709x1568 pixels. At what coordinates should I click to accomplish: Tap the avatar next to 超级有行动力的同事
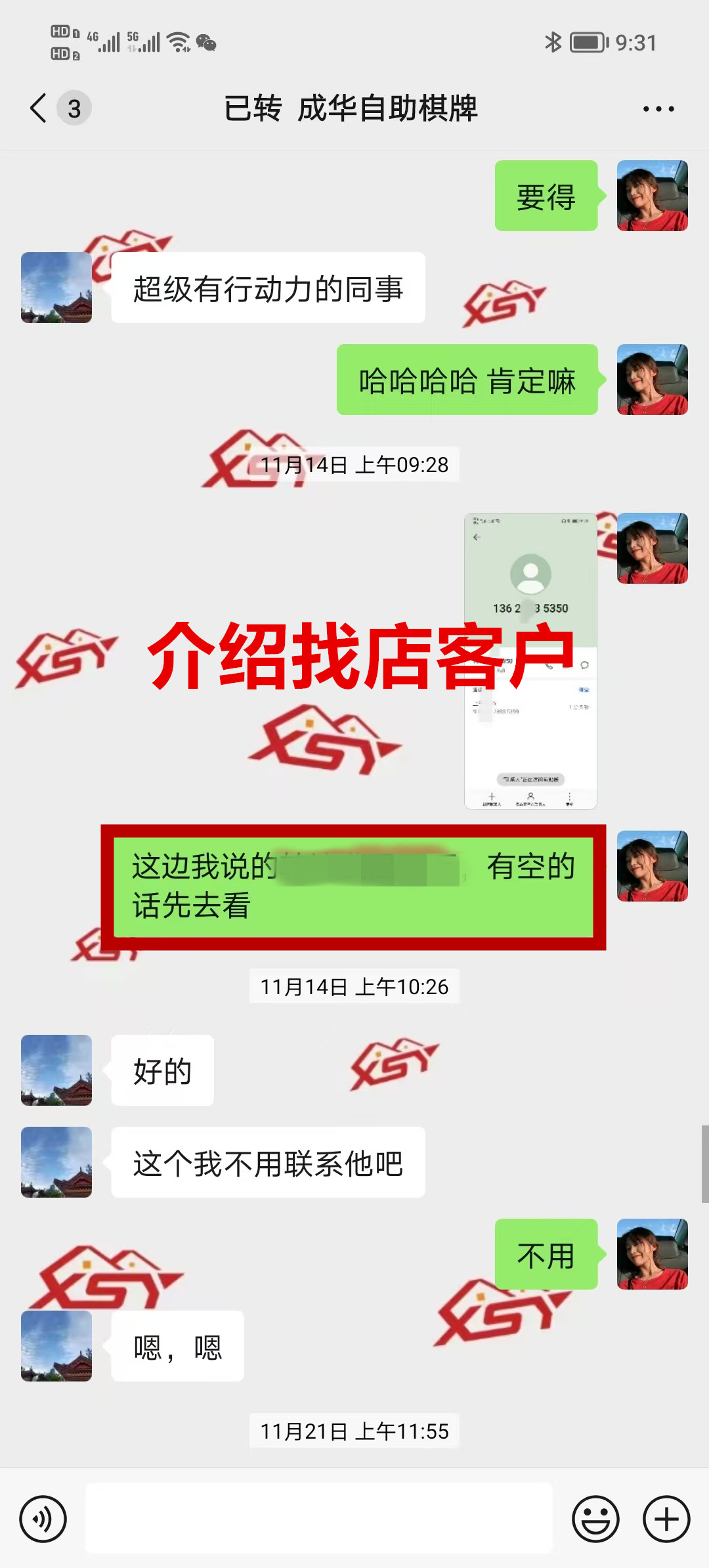point(56,288)
